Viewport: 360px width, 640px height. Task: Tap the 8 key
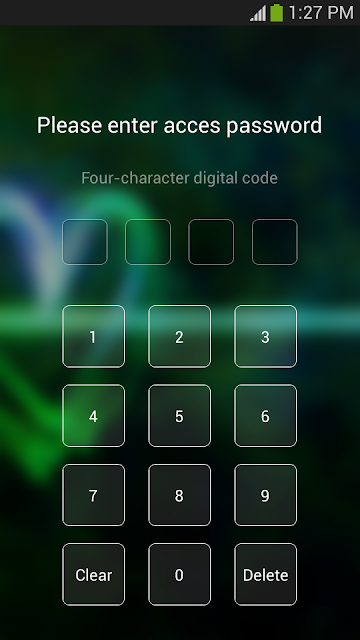[180, 495]
